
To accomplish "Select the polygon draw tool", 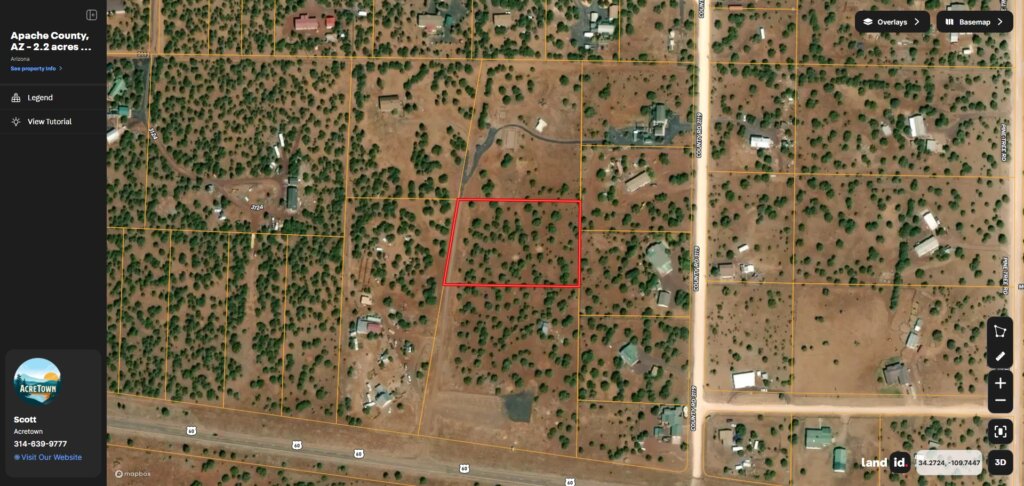I will click(x=1000, y=332).
